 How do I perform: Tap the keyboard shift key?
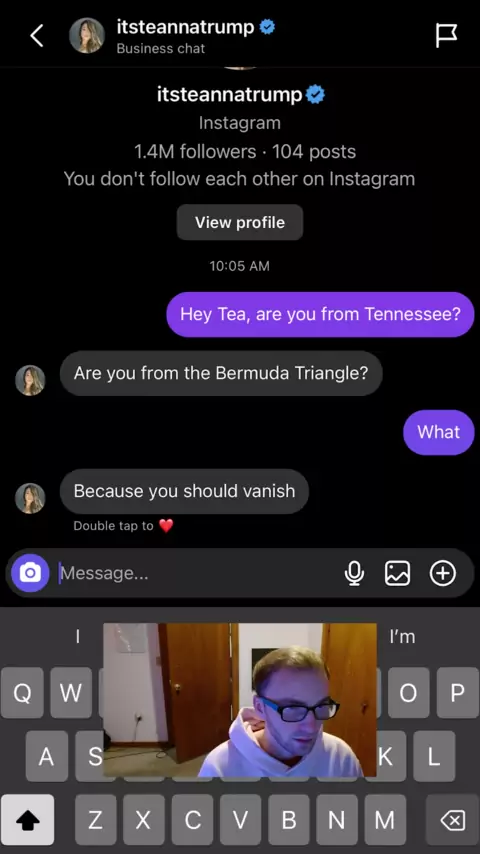pos(27,820)
